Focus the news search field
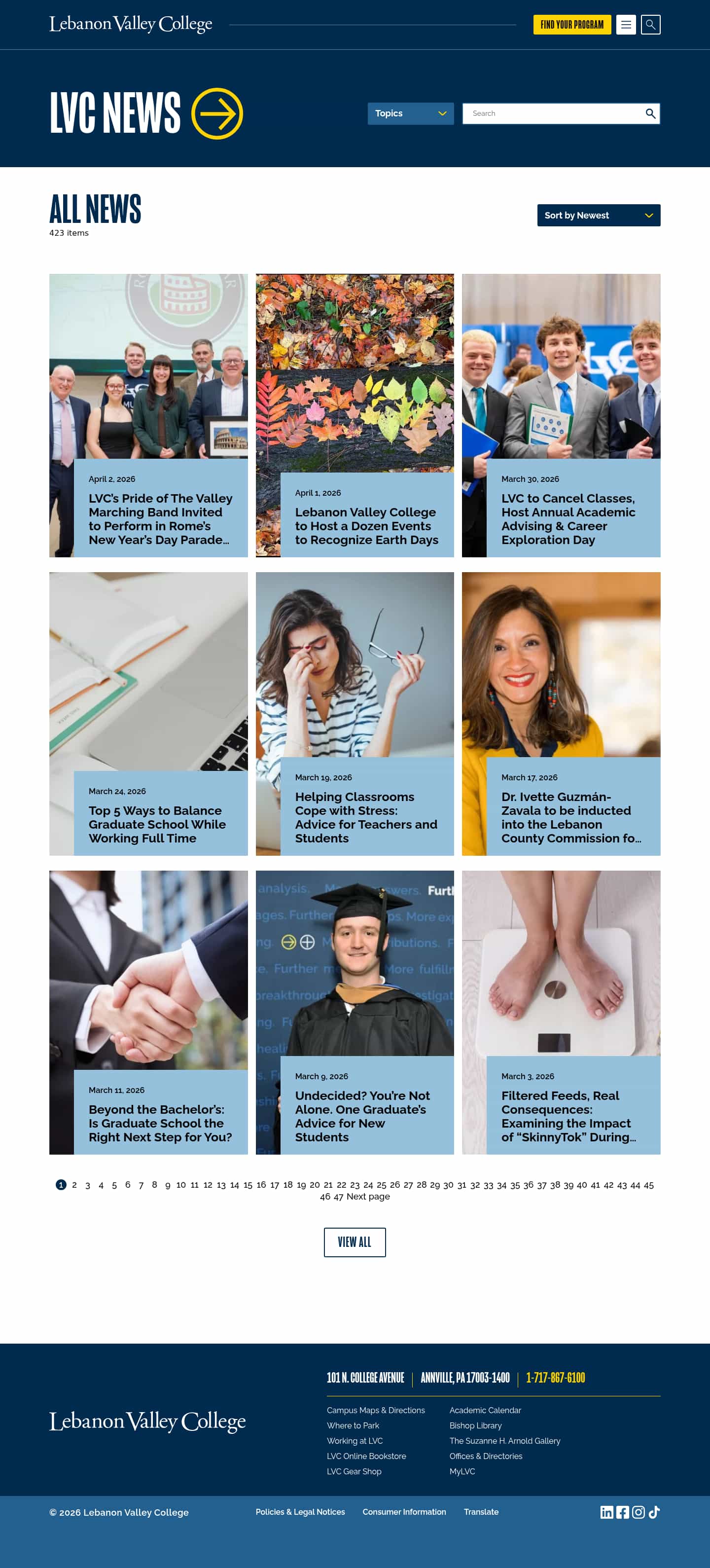Viewport: 710px width, 1568px height. tap(554, 114)
